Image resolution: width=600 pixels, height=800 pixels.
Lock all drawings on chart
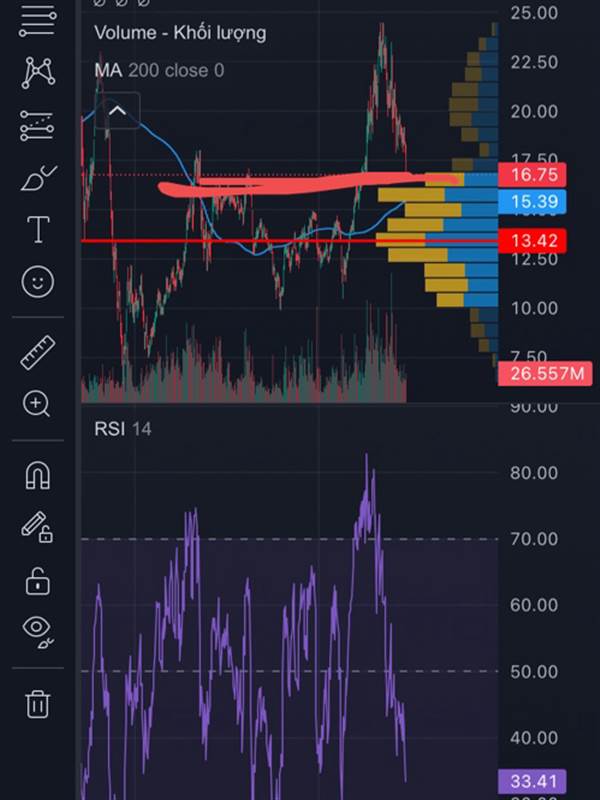click(37, 579)
